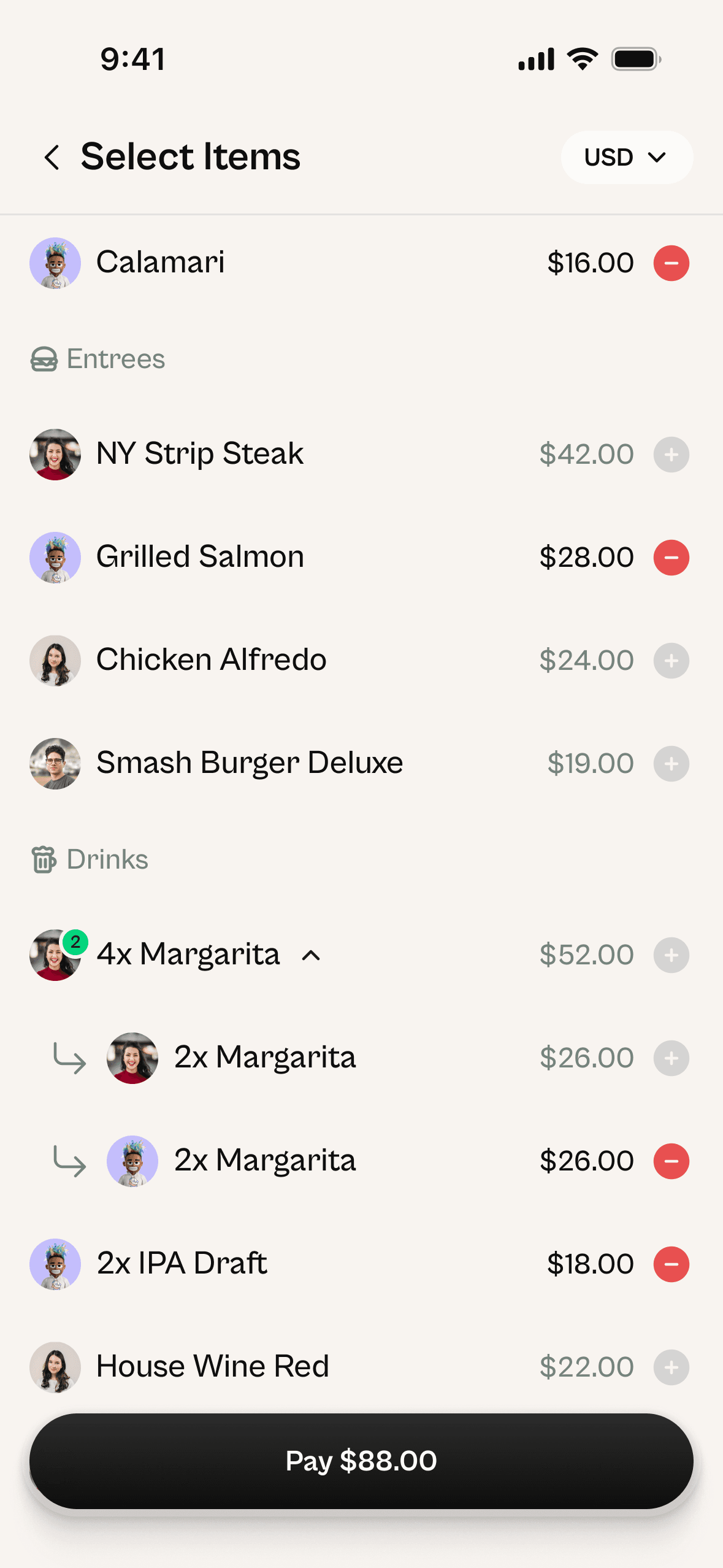The image size is (723, 1568).
Task: Remove Calamari from your selection
Action: tap(671, 263)
